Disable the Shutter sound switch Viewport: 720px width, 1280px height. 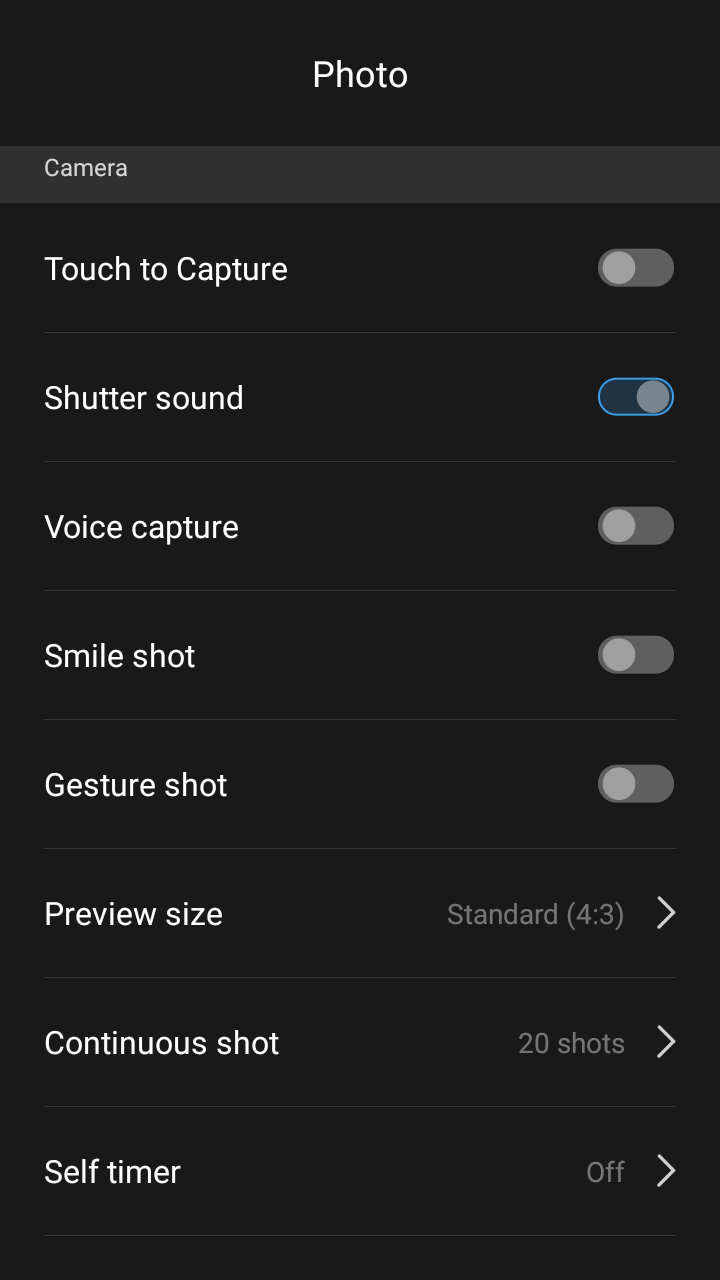point(636,397)
